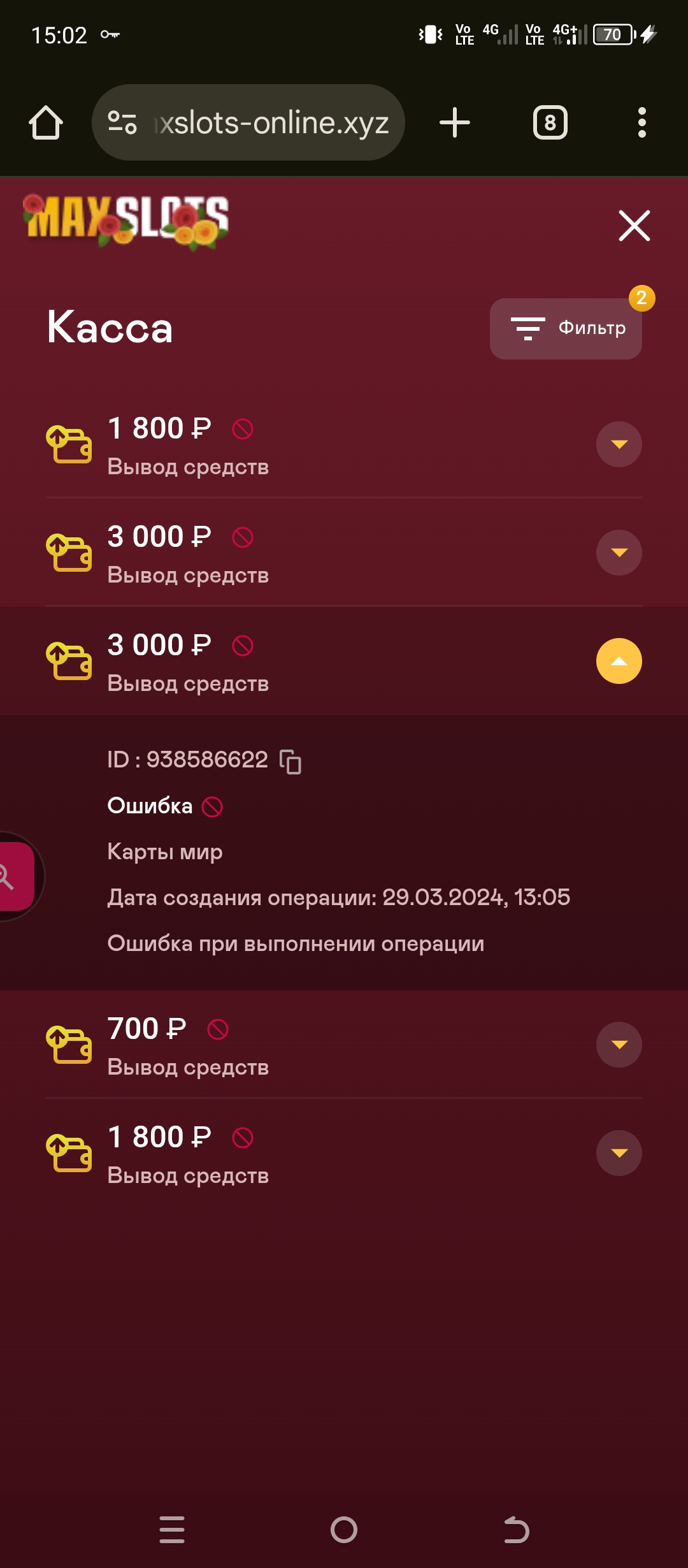Viewport: 688px width, 1568px height.
Task: Expand the 700 ₽ withdrawal details
Action: 619,1045
